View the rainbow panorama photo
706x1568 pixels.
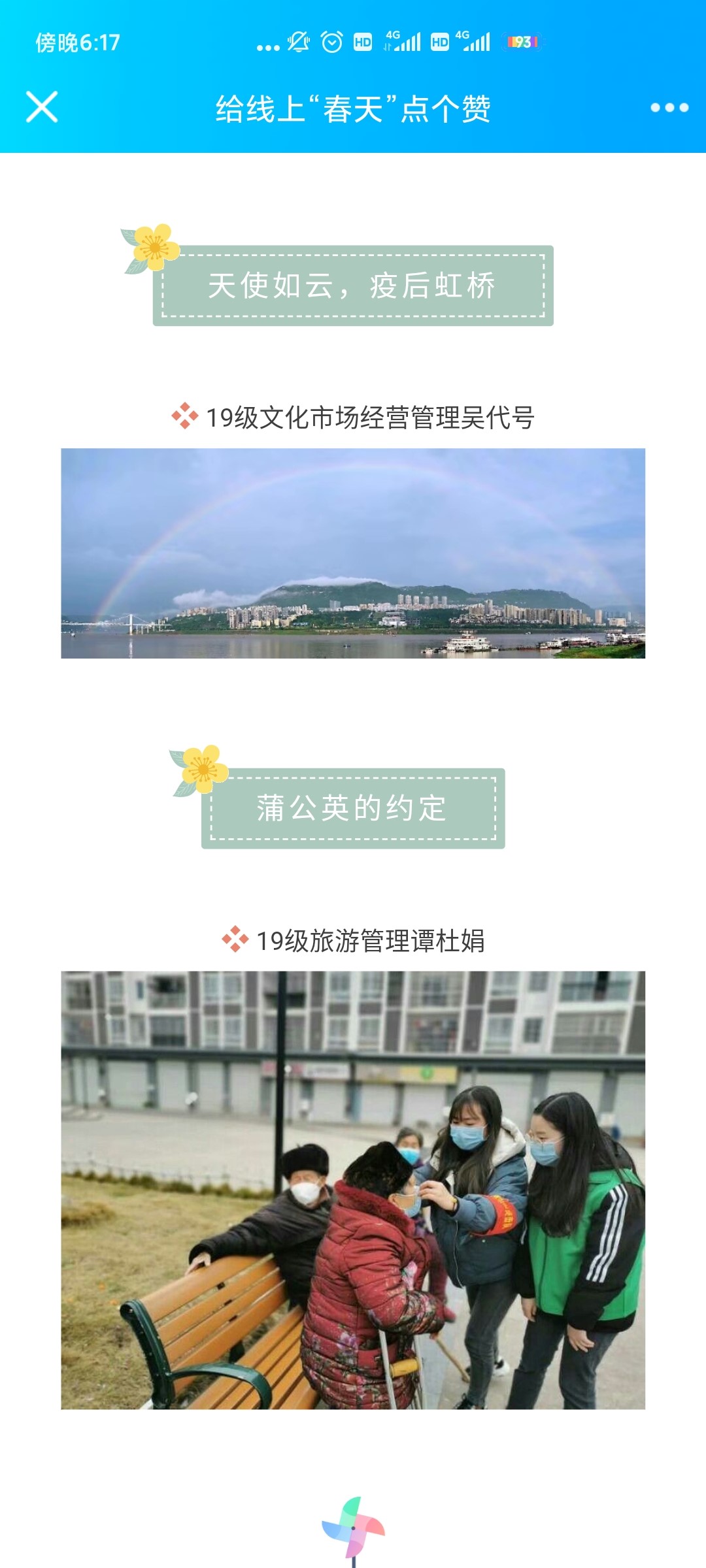tap(353, 553)
